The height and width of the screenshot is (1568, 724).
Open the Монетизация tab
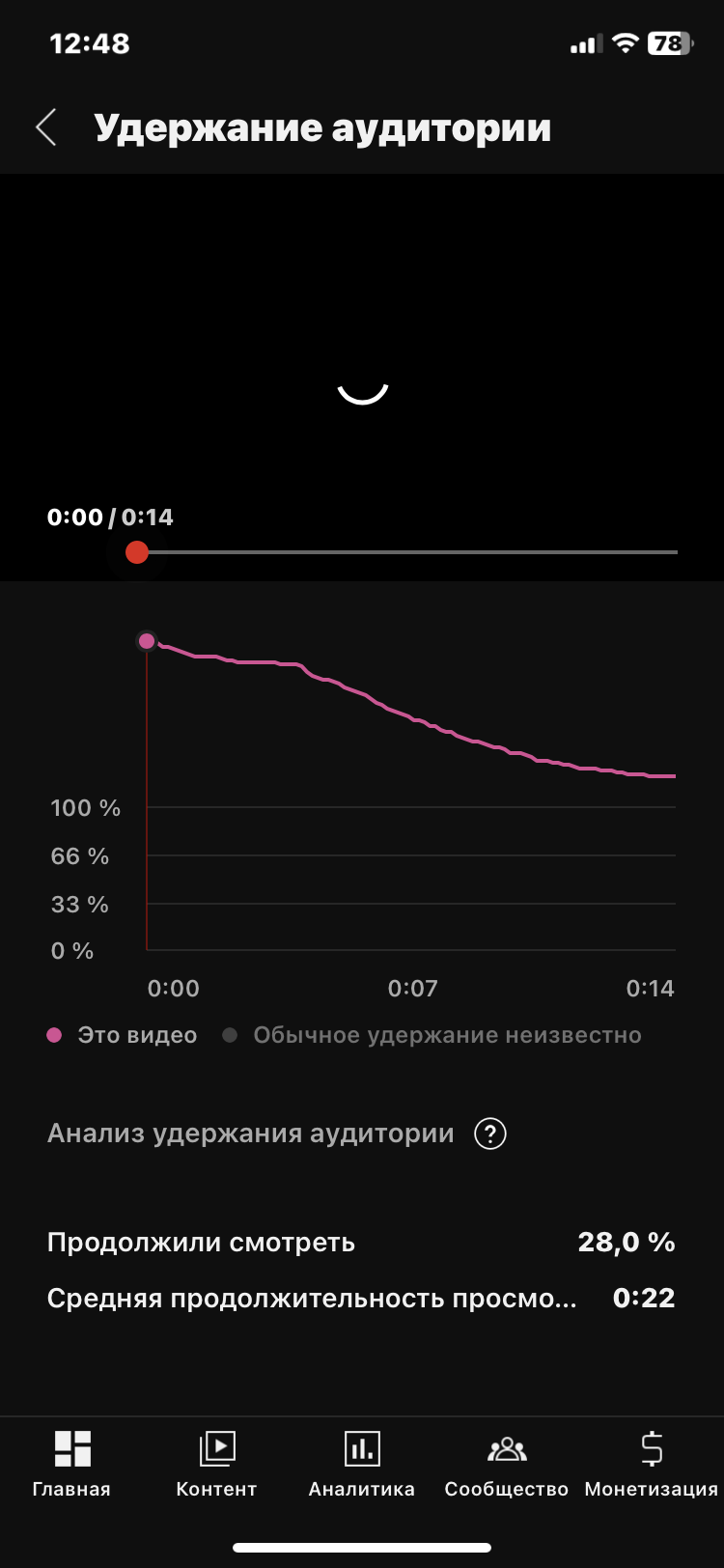tap(652, 1463)
